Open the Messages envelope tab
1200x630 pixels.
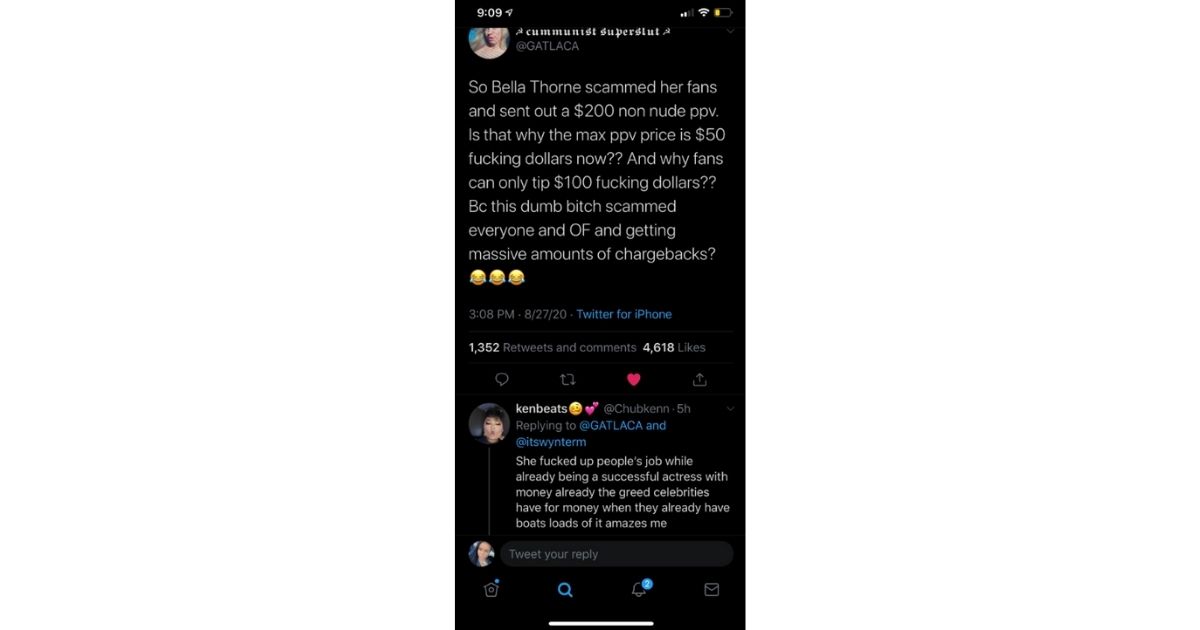[x=712, y=590]
